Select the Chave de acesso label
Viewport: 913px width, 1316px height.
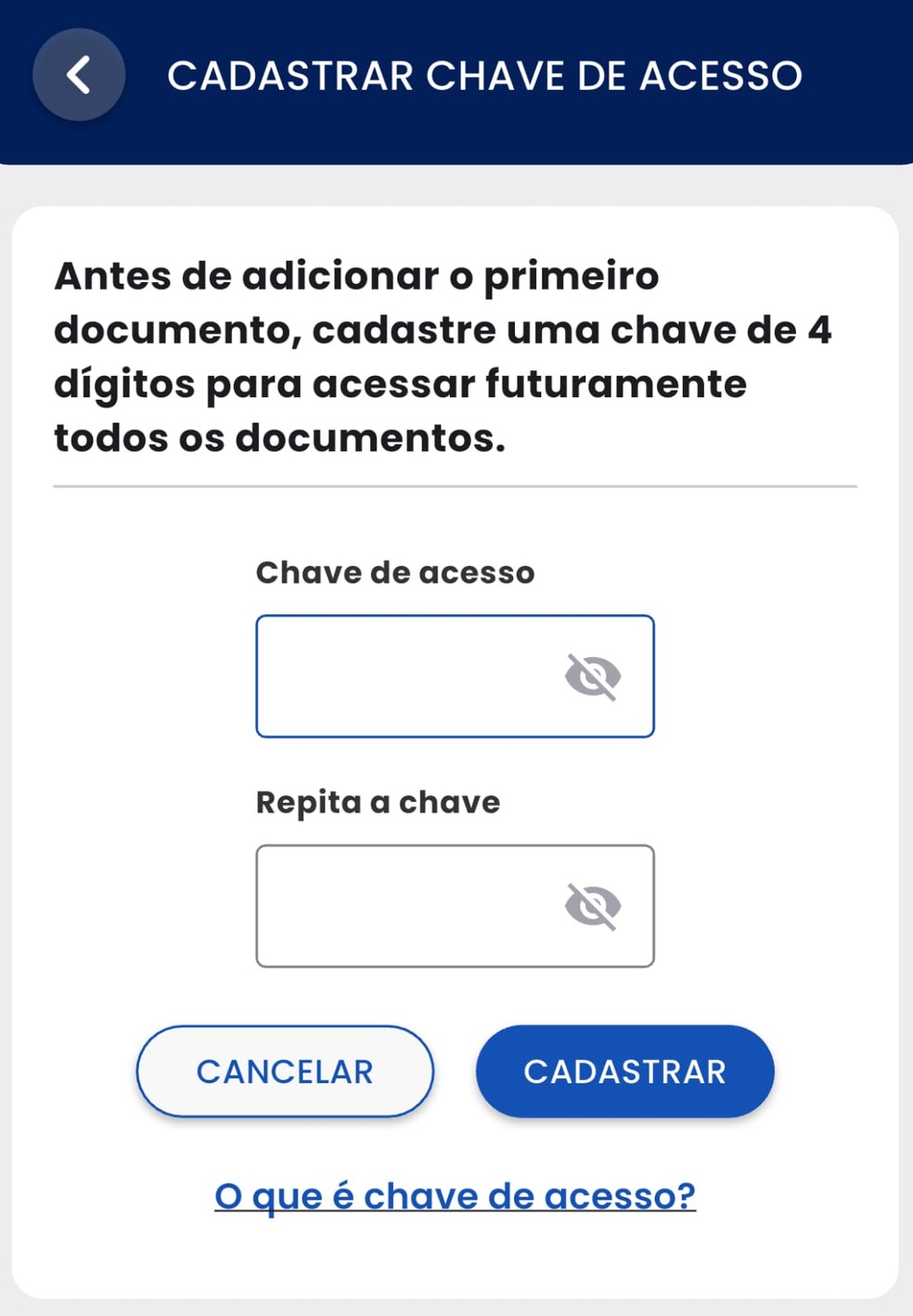click(396, 573)
